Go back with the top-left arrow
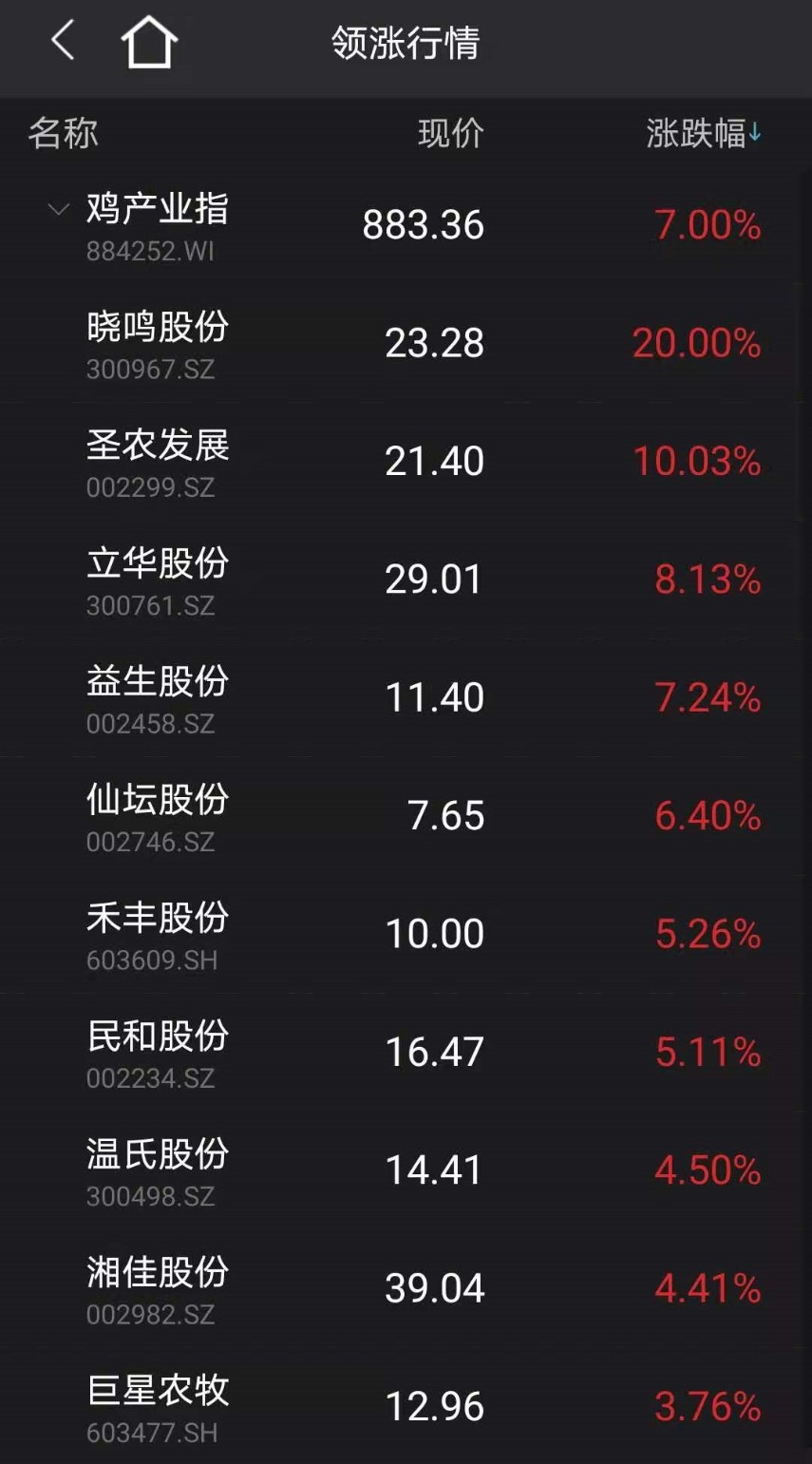 (x=63, y=41)
